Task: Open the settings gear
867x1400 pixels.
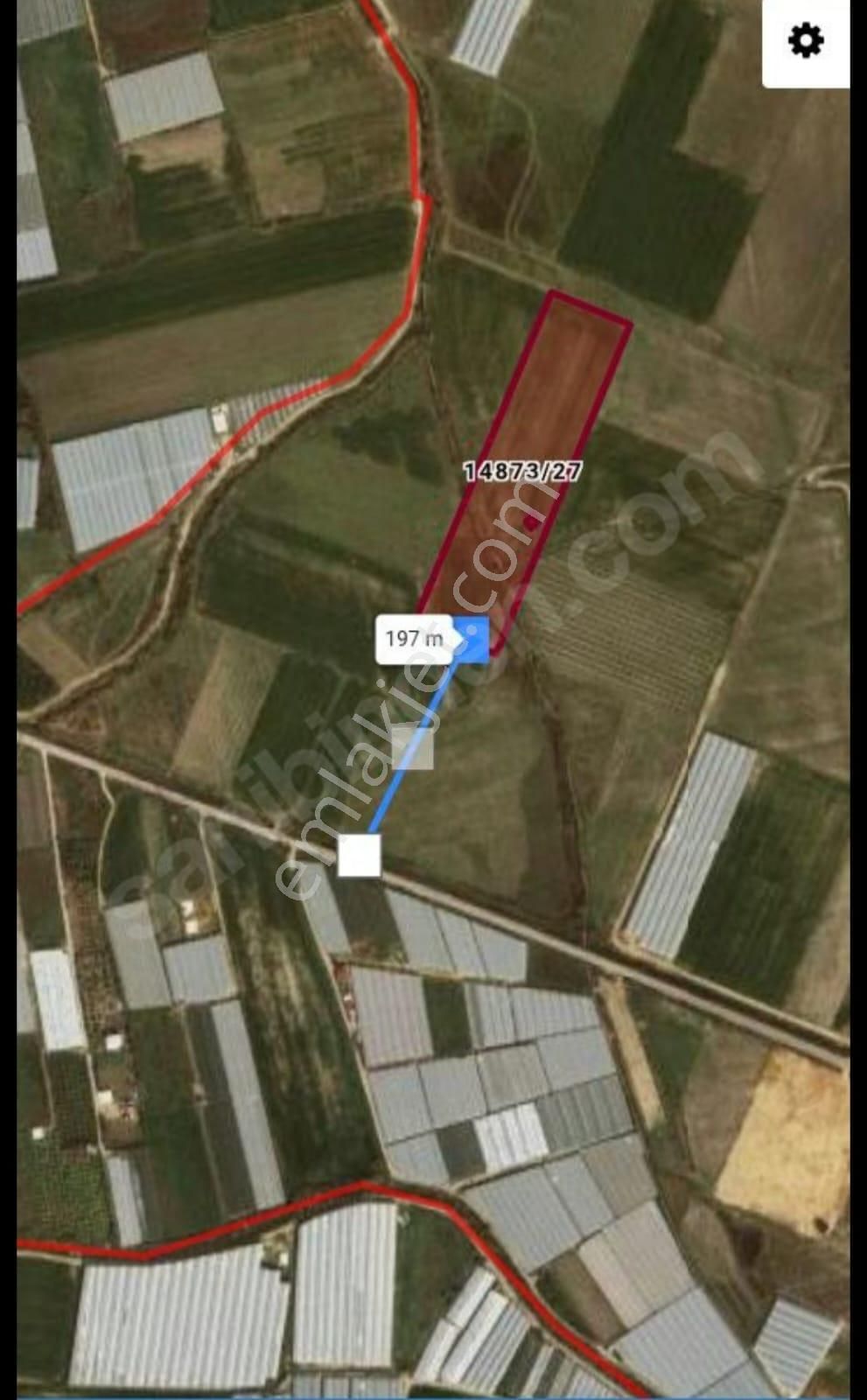Action: point(806,41)
